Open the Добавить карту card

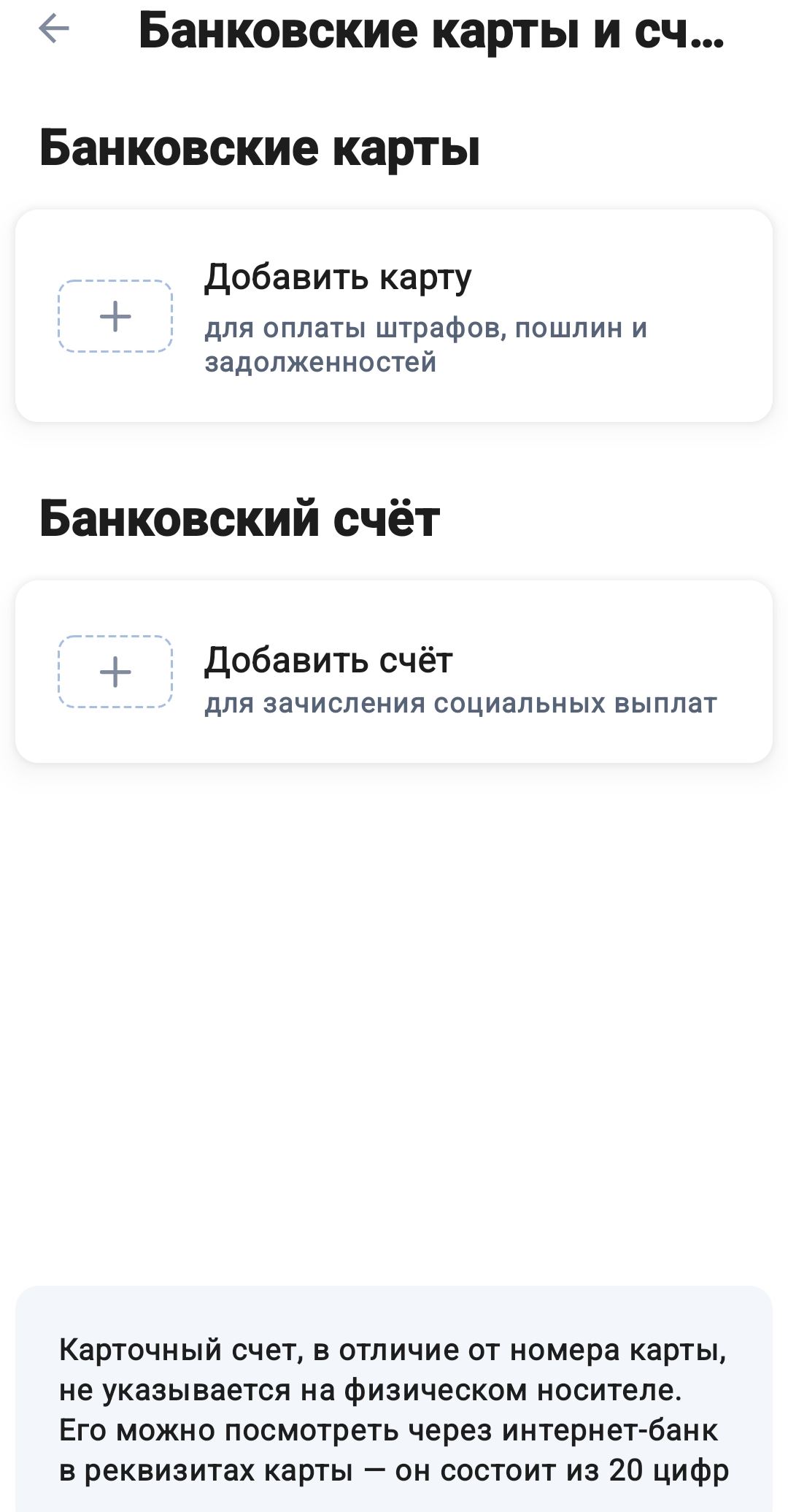tap(394, 315)
